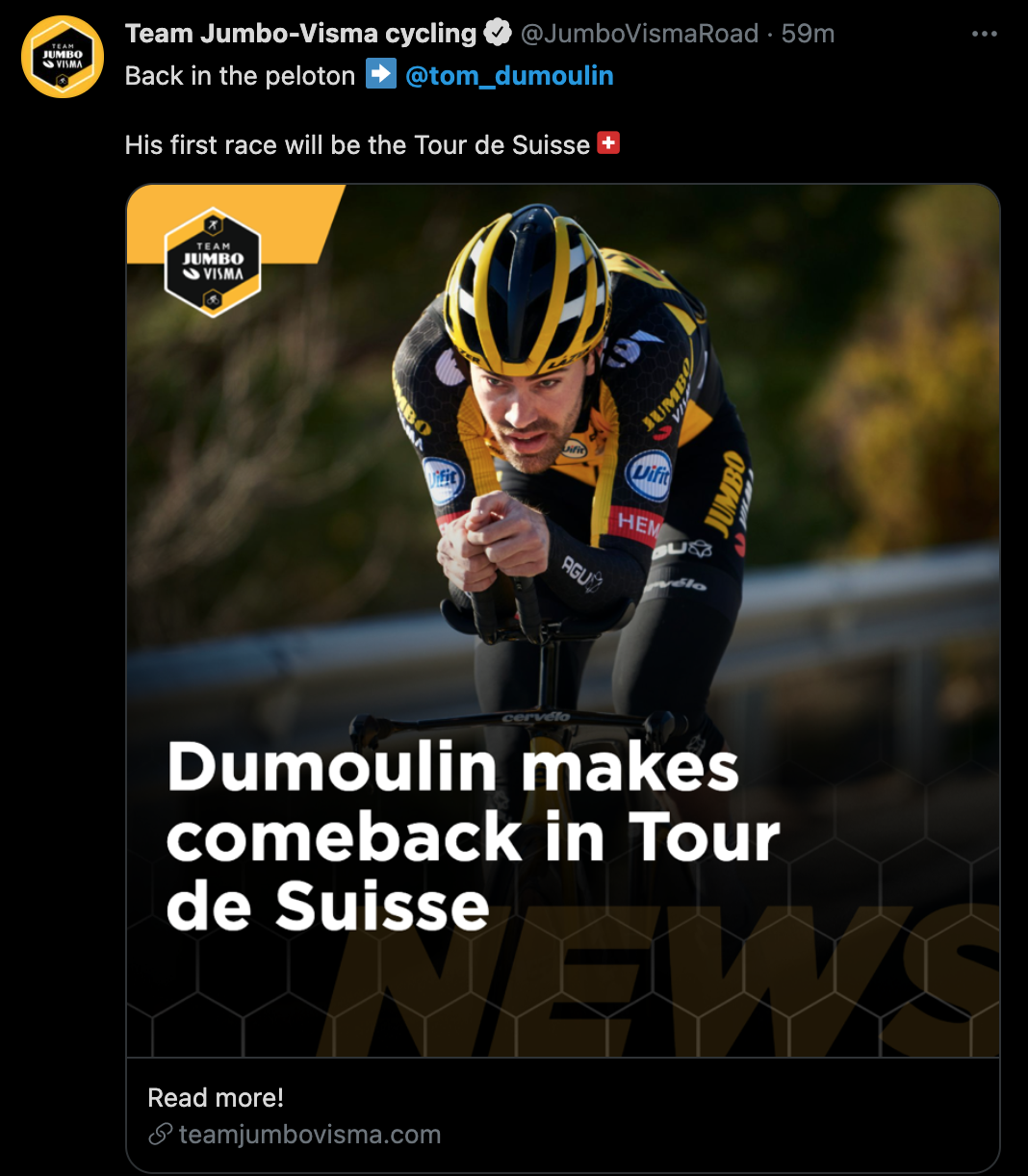Open the Dumoulin comeback news card image
This screenshot has height=1176, width=1028.
click(x=563, y=621)
